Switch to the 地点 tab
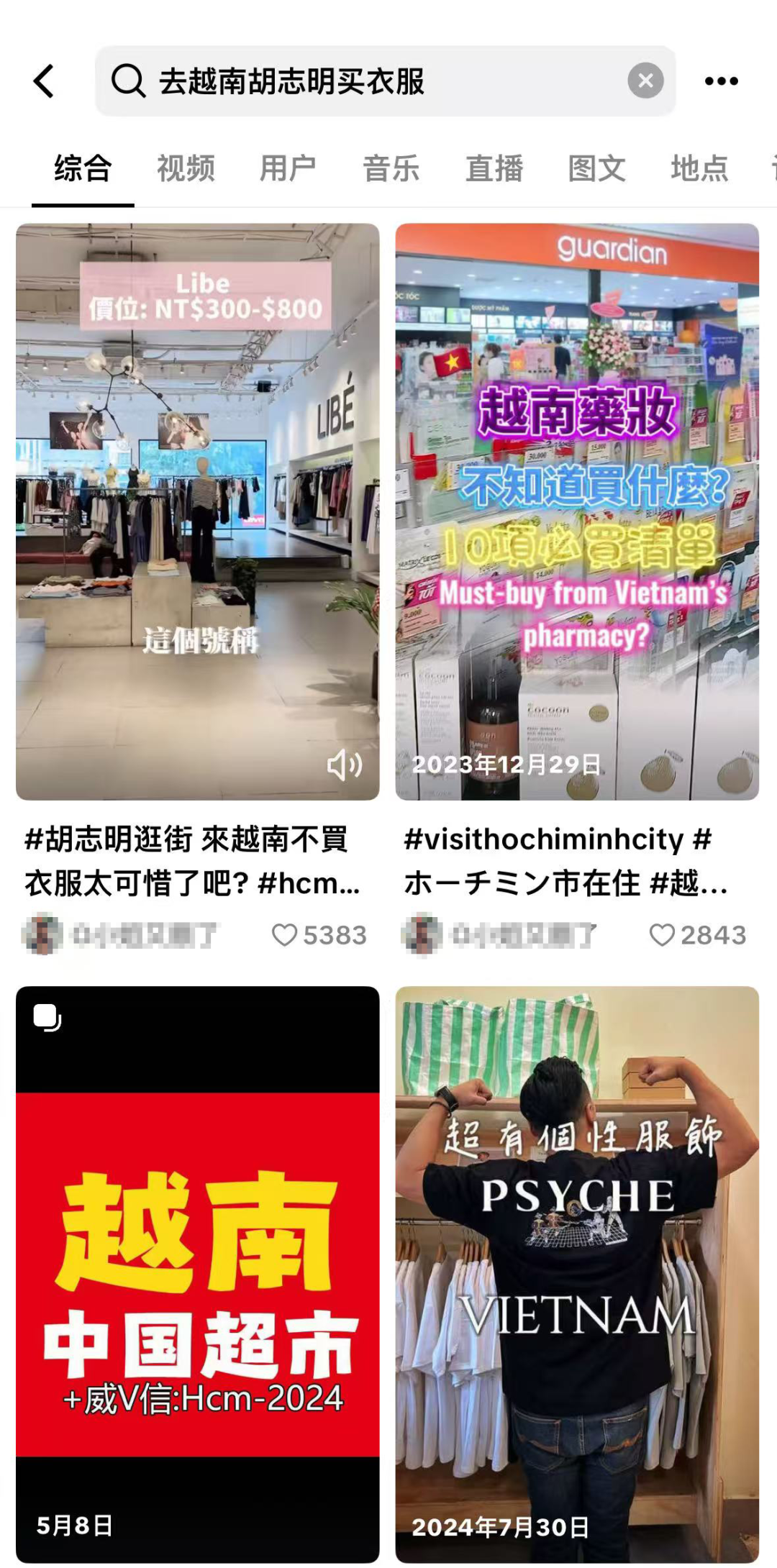Screen dimensions: 777x1568 699,170
